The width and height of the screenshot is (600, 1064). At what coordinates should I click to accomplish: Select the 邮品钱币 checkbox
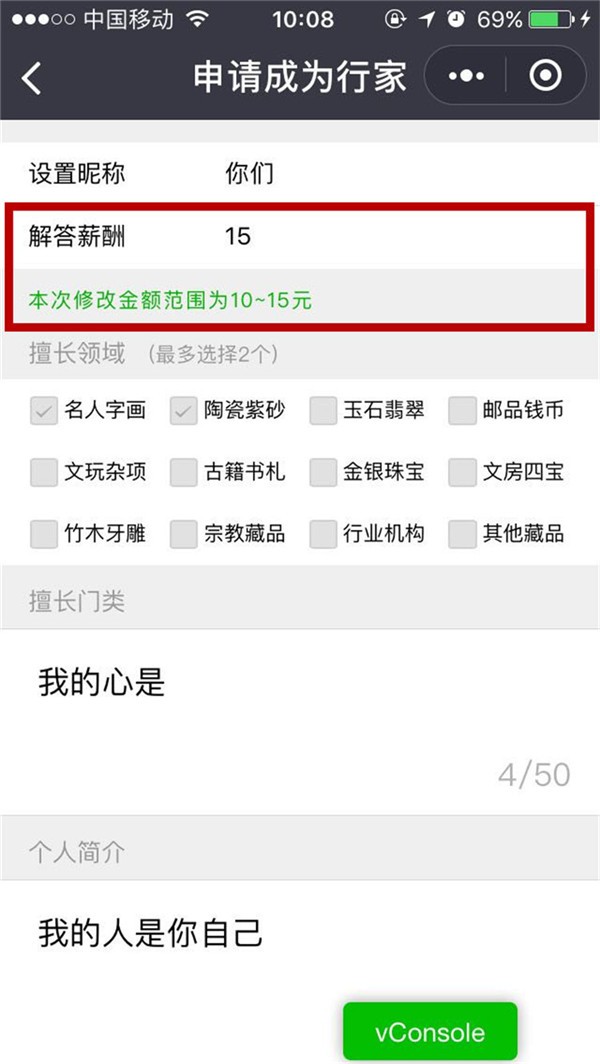[462, 411]
